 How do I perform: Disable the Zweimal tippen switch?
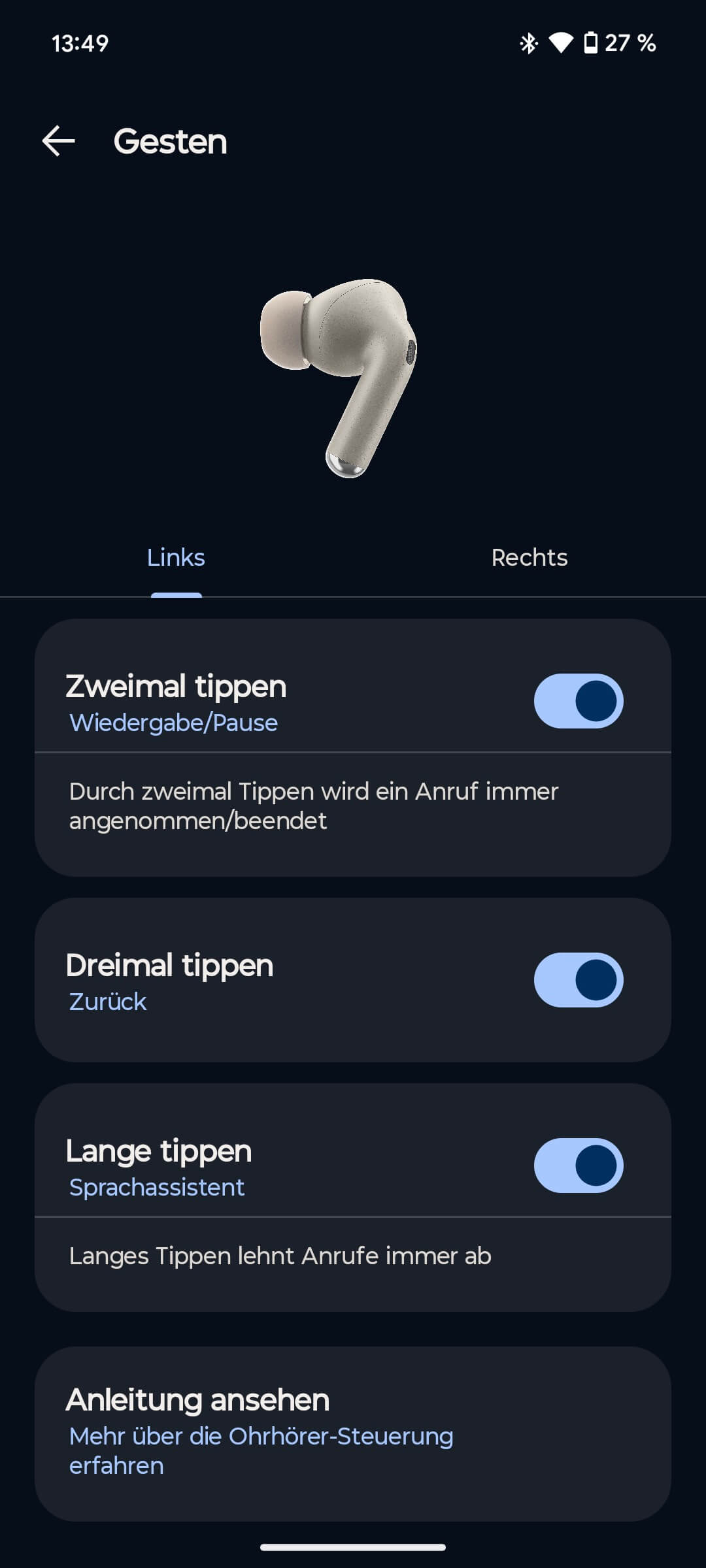pos(578,701)
